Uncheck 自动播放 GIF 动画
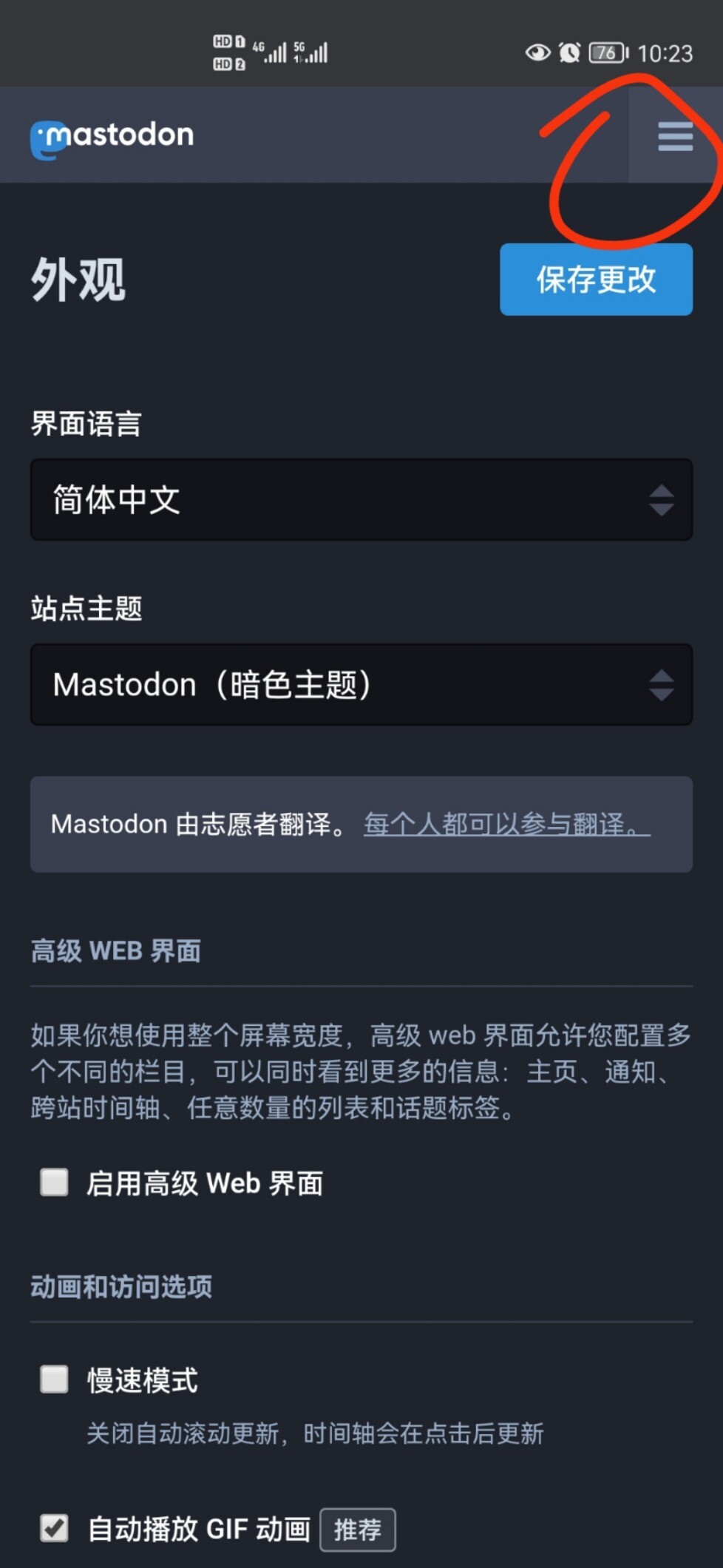Screen dimensions: 723x1568 [55, 1528]
